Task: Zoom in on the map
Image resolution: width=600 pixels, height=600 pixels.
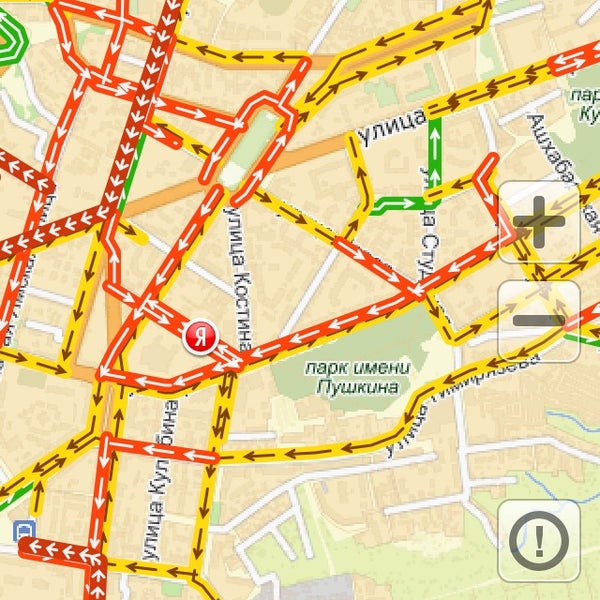Action: click(538, 222)
